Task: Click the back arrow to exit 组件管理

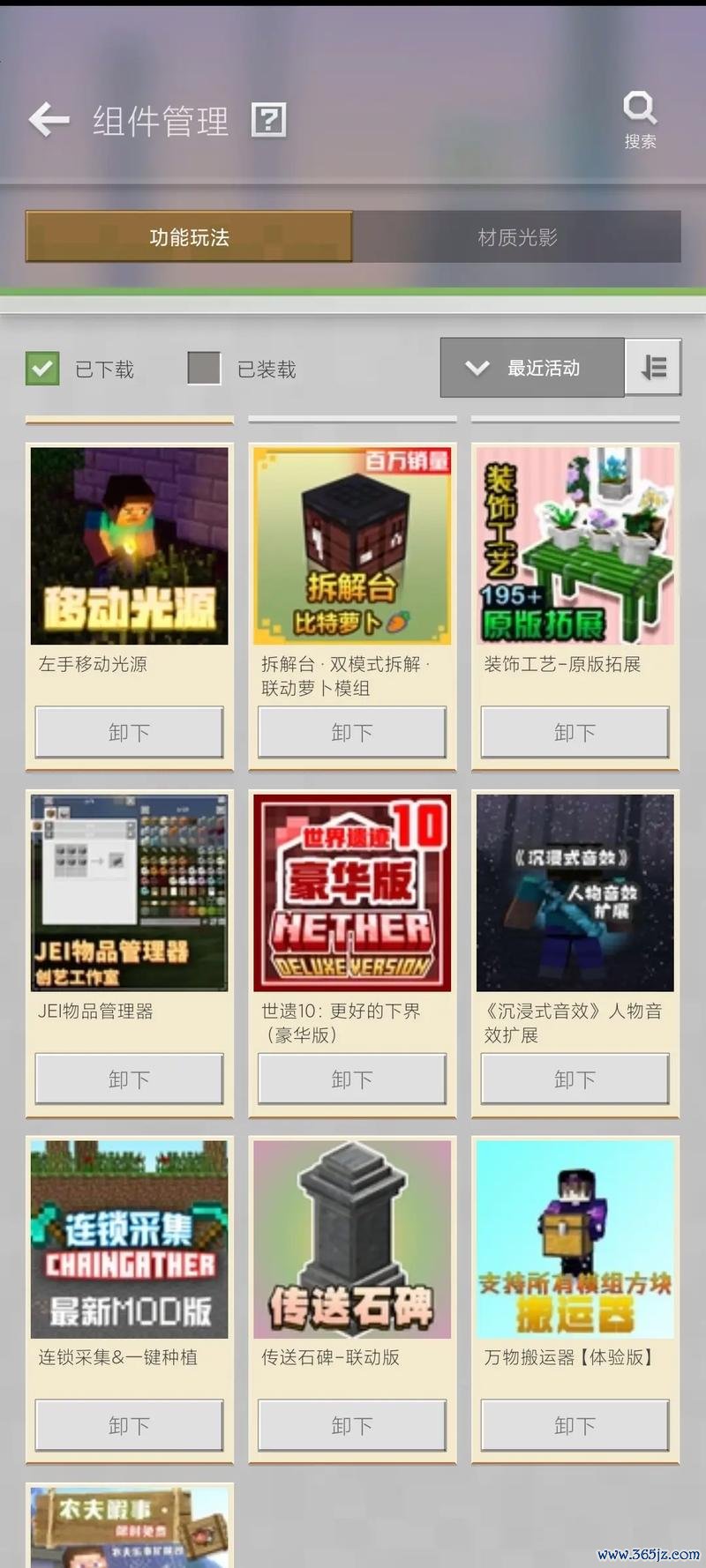Action: [50, 120]
